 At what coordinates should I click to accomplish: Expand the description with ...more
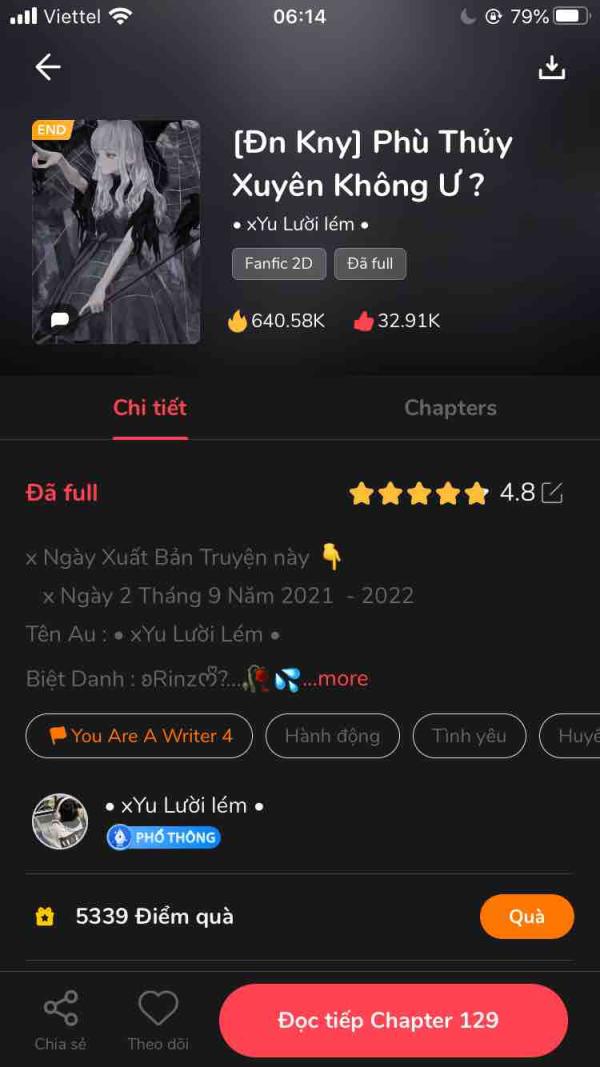coord(336,679)
